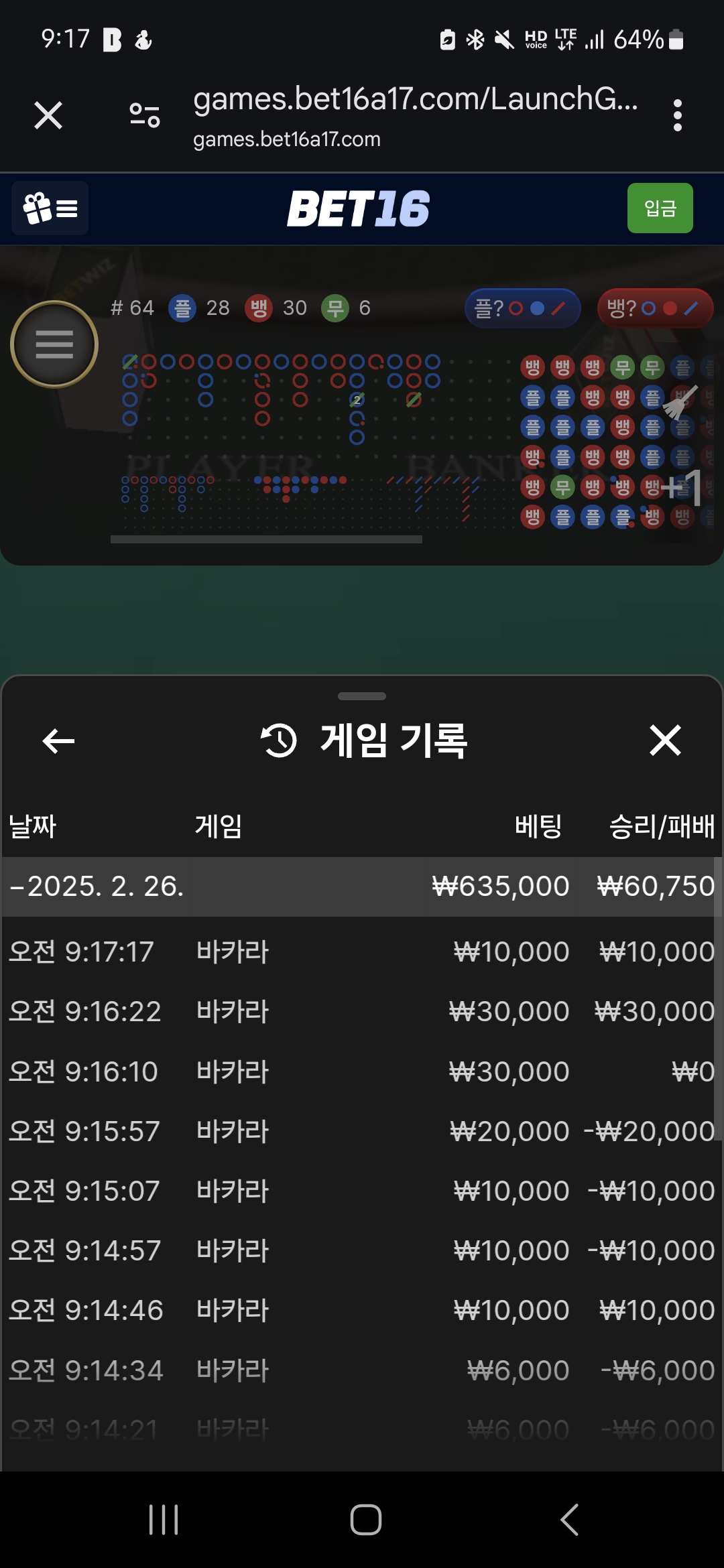
Task: Select the 오전 9:15:57 바카라 record
Action: [x=362, y=1132]
